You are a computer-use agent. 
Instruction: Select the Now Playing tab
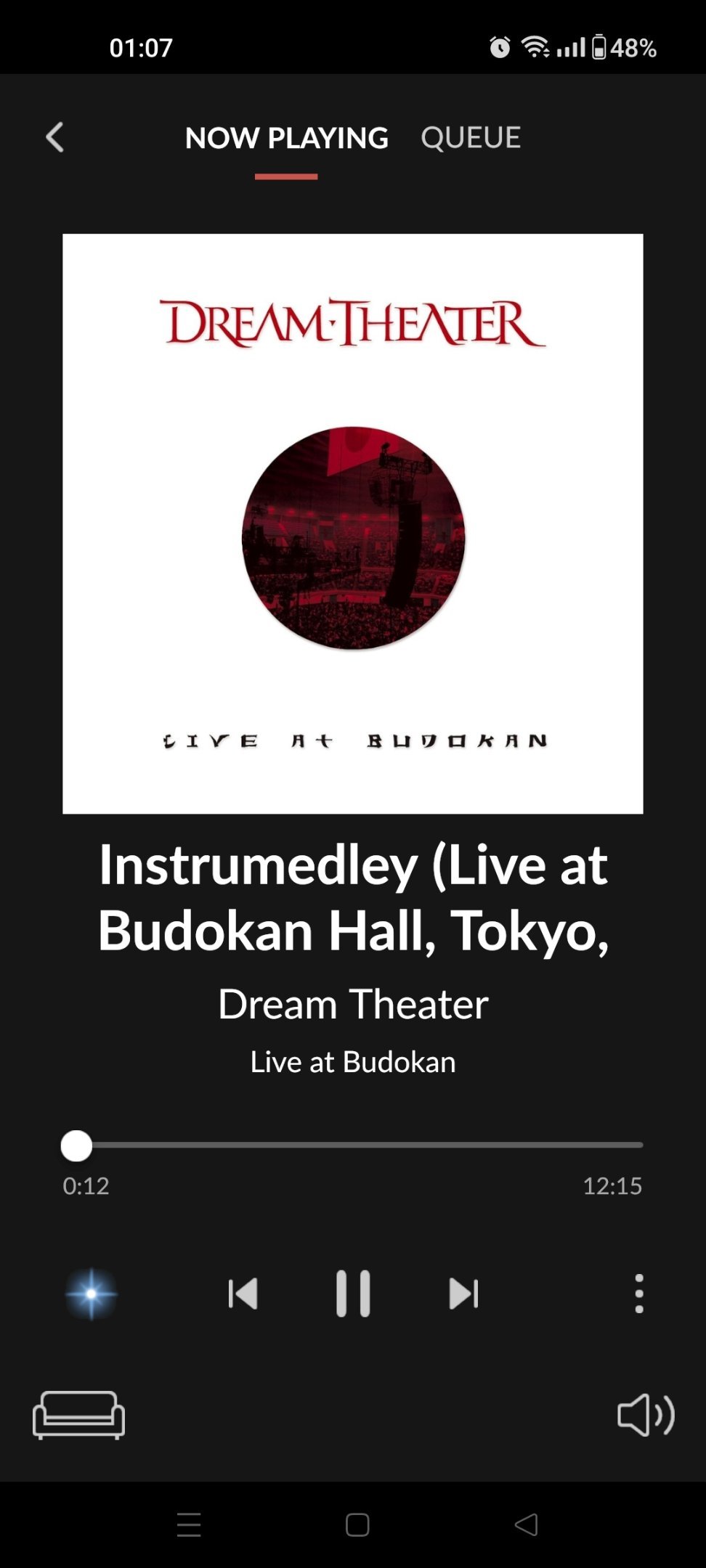click(x=286, y=137)
